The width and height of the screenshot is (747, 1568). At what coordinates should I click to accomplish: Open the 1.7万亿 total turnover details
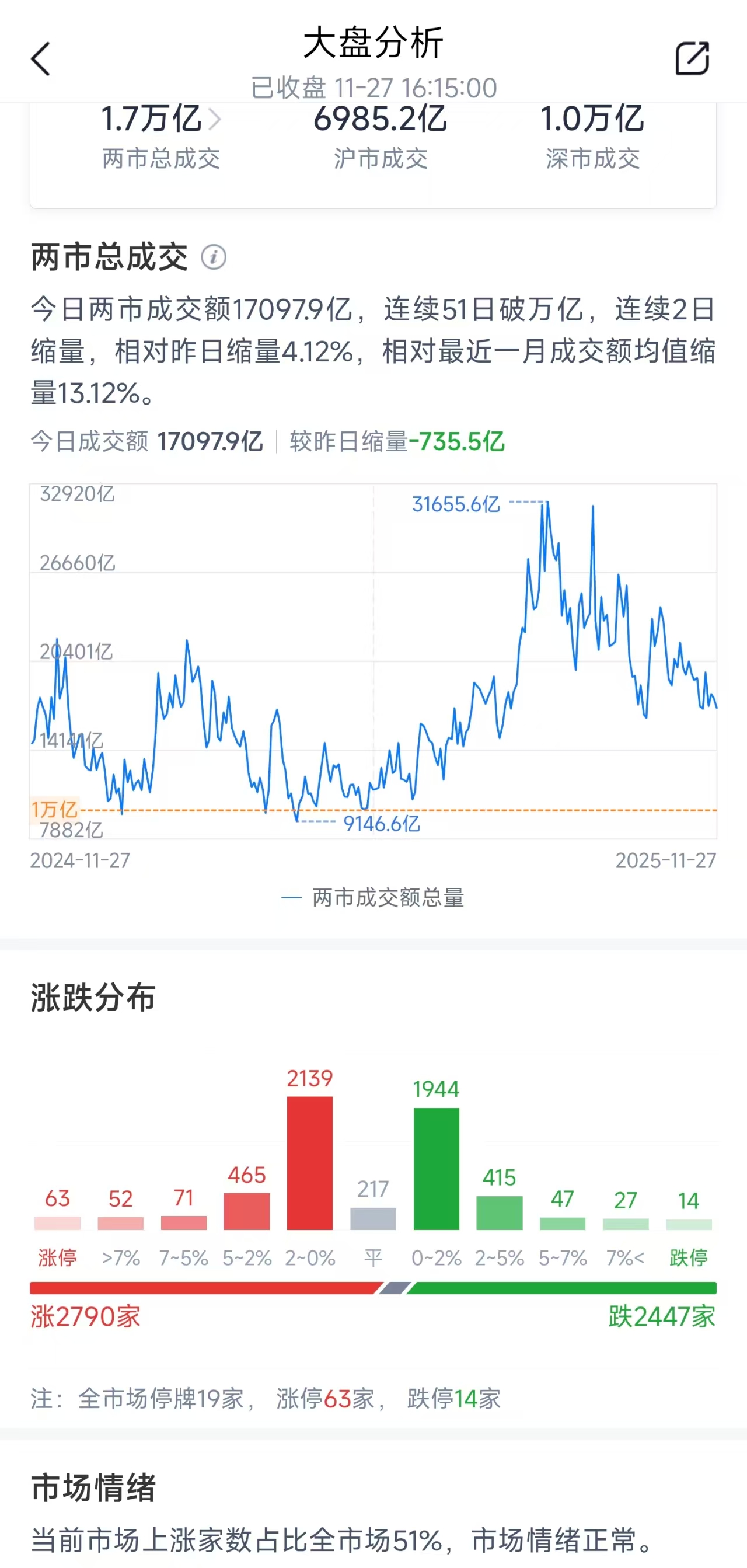pyautogui.click(x=160, y=119)
